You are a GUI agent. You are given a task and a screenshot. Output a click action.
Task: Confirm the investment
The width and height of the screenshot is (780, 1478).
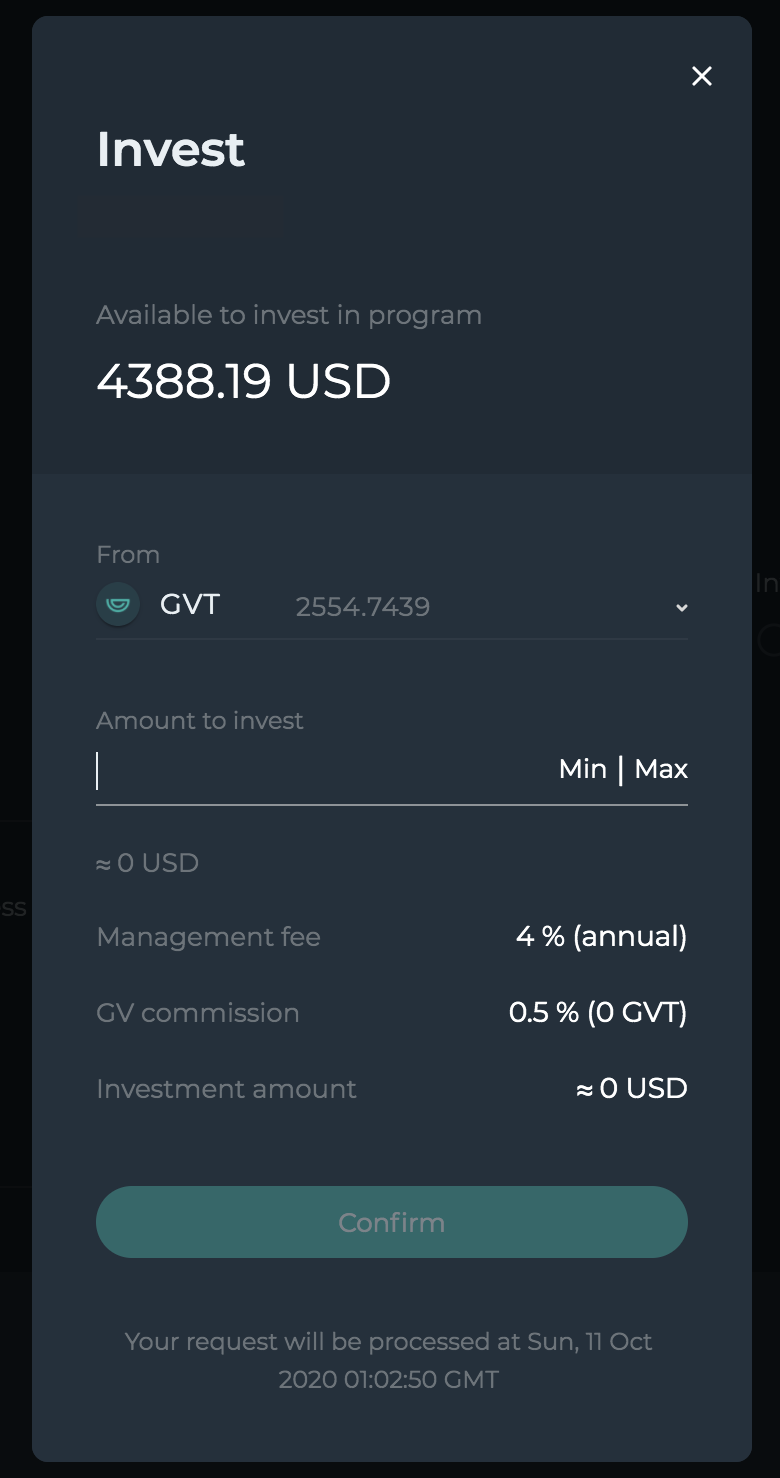click(x=391, y=1222)
